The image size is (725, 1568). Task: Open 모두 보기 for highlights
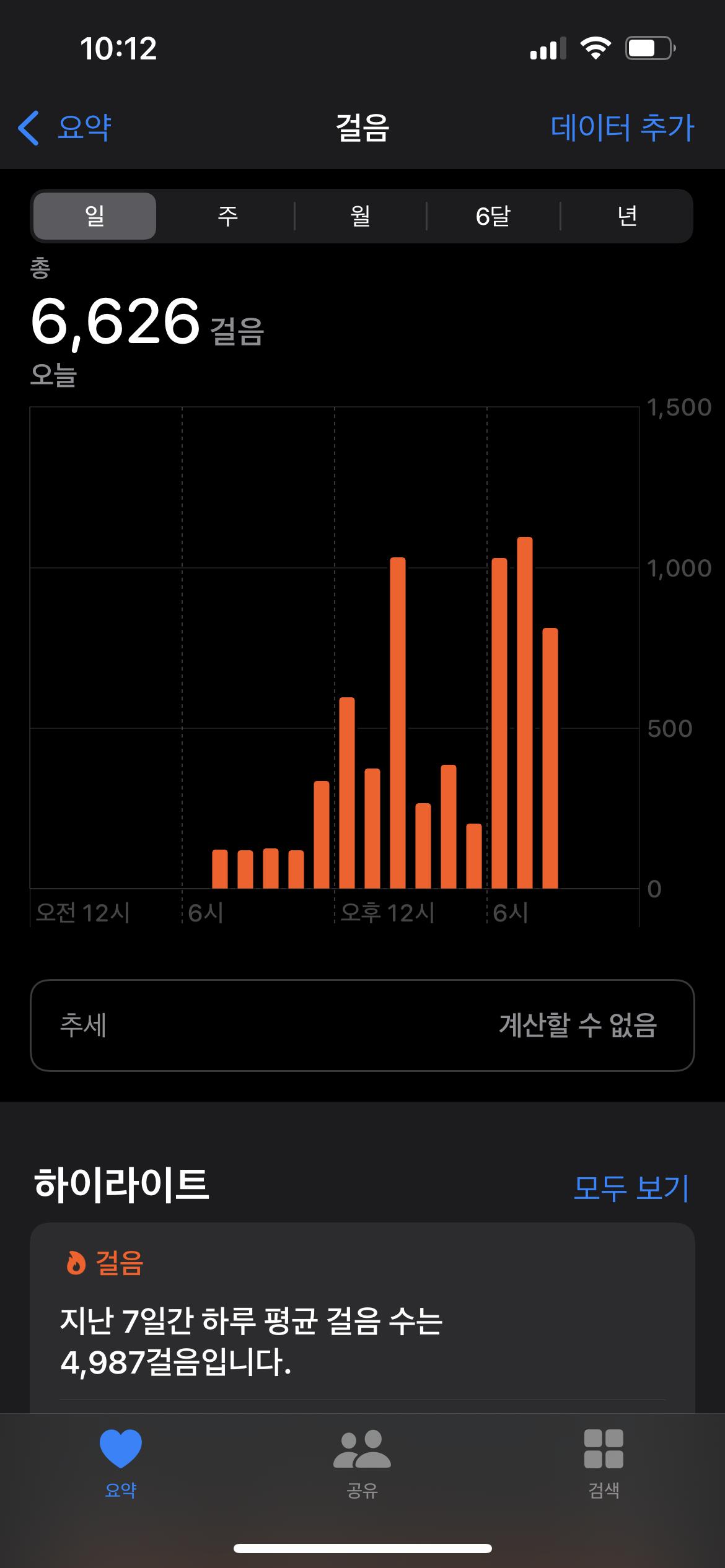(630, 1187)
